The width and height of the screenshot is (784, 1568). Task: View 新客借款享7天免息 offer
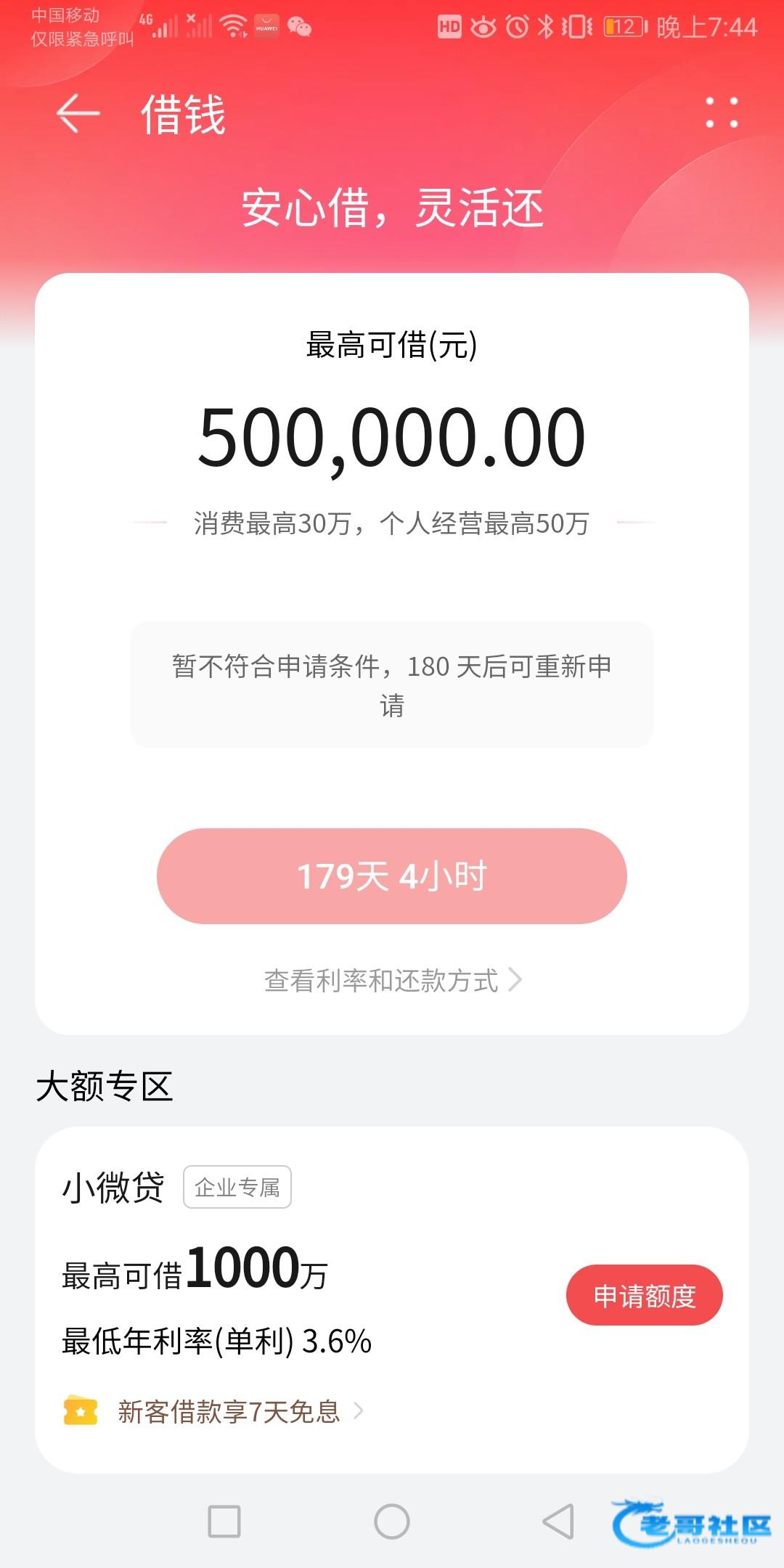pyautogui.click(x=229, y=1411)
